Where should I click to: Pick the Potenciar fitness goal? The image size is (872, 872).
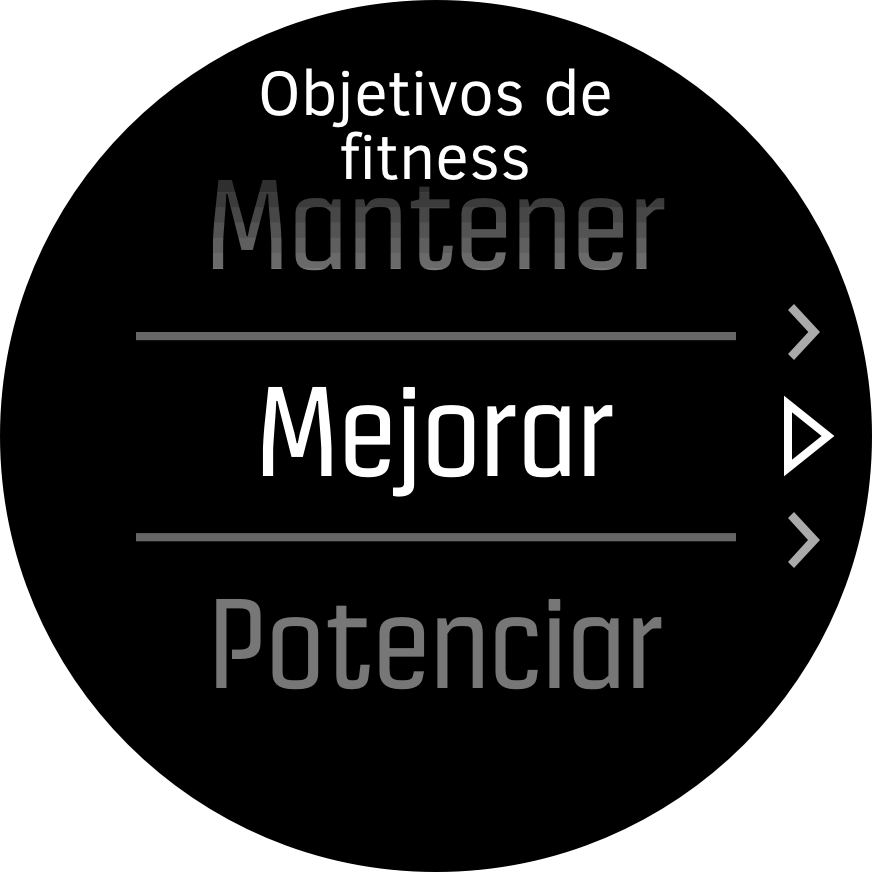(436, 643)
